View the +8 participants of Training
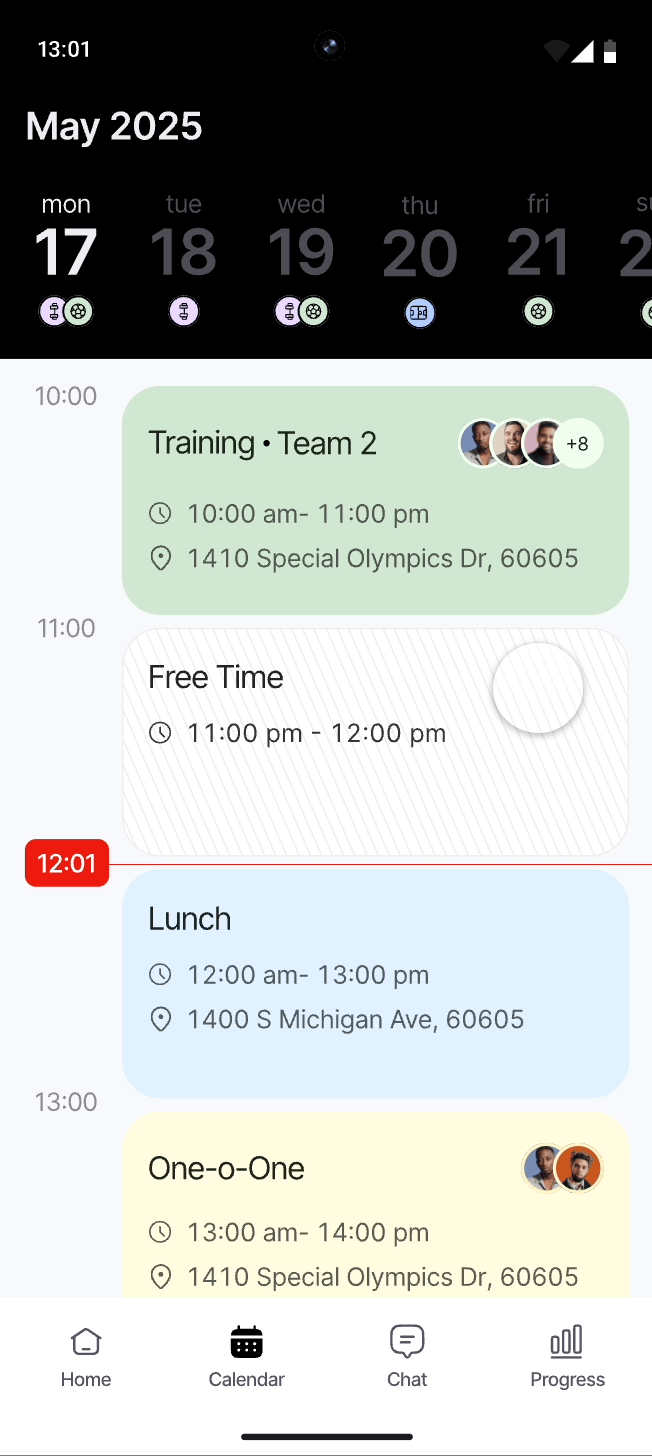 tap(577, 443)
